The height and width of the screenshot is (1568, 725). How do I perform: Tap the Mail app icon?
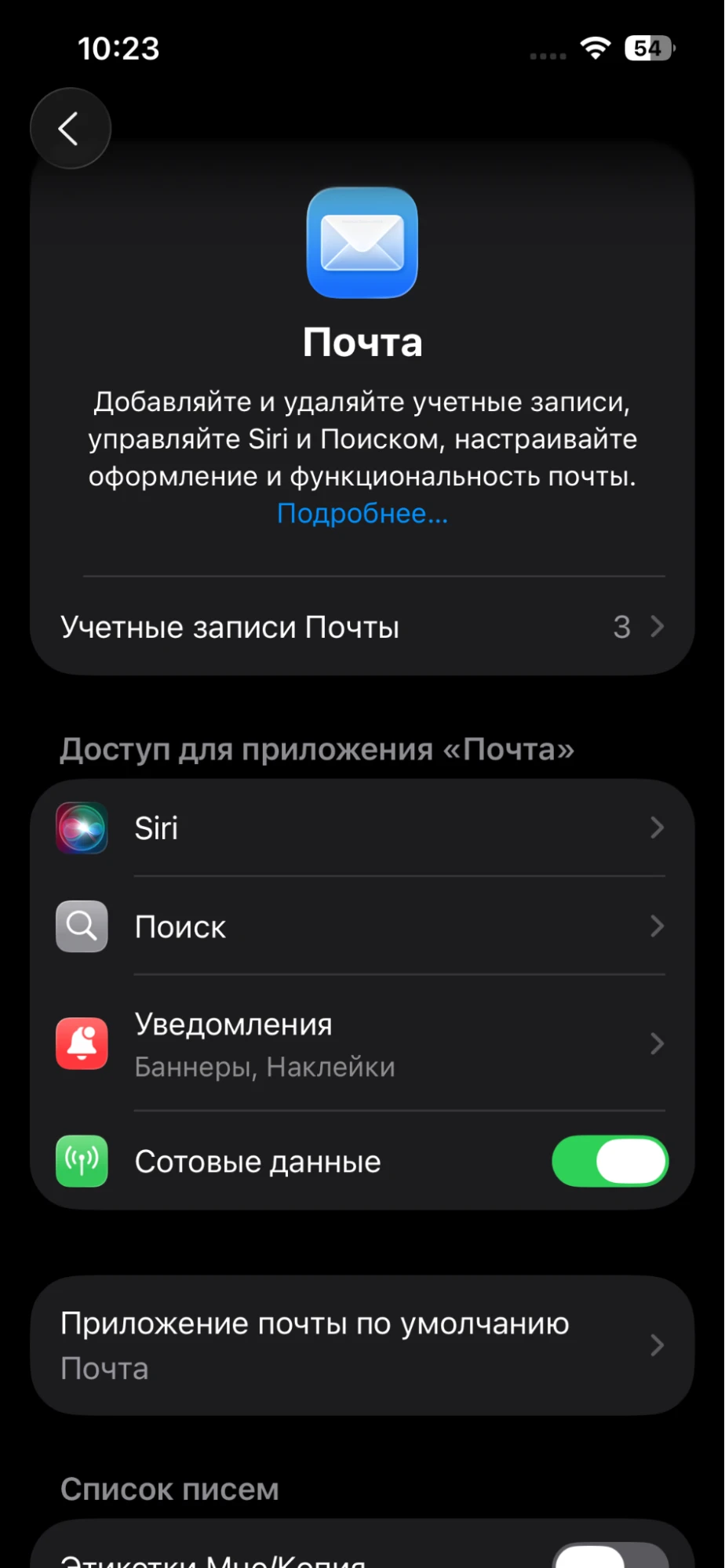(362, 243)
